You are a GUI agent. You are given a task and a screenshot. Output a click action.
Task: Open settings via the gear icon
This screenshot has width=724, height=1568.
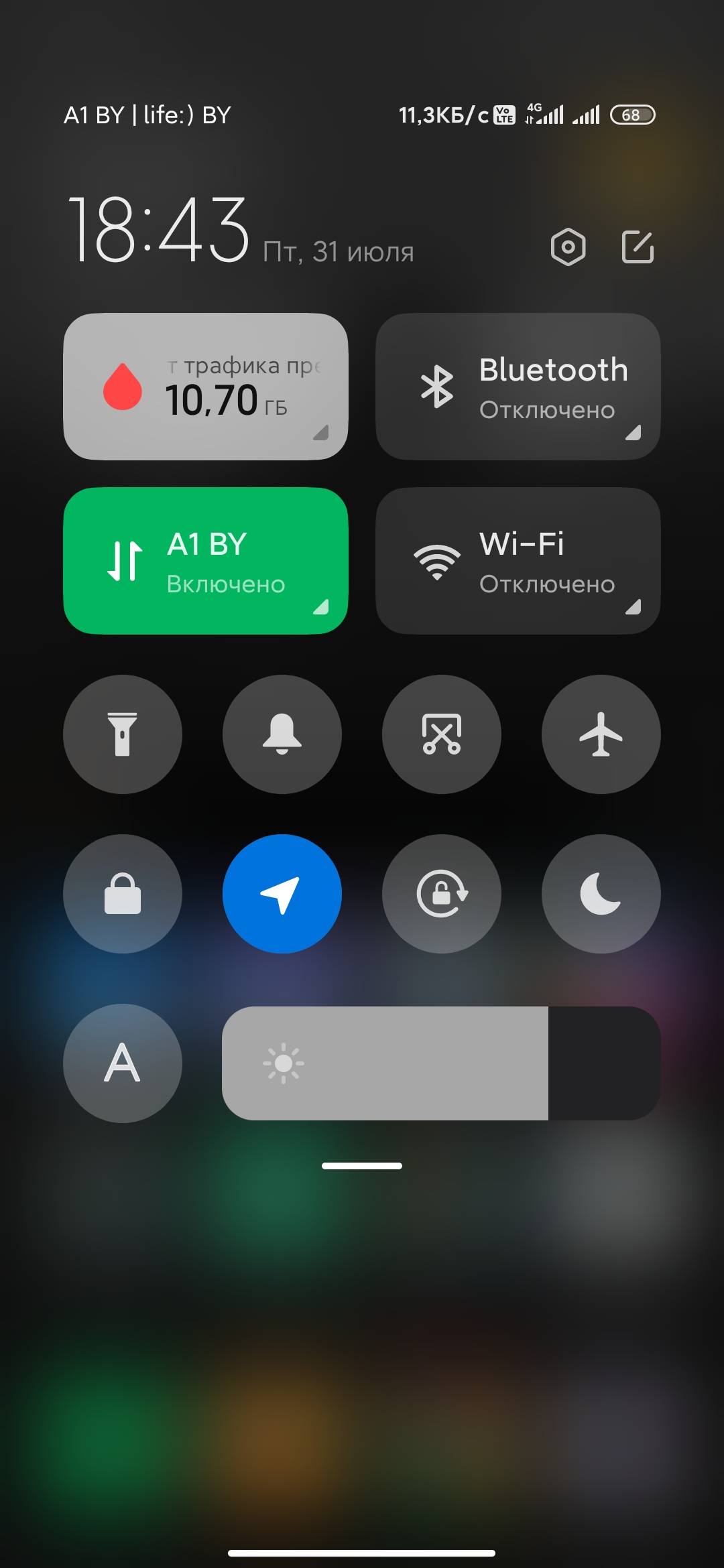568,247
